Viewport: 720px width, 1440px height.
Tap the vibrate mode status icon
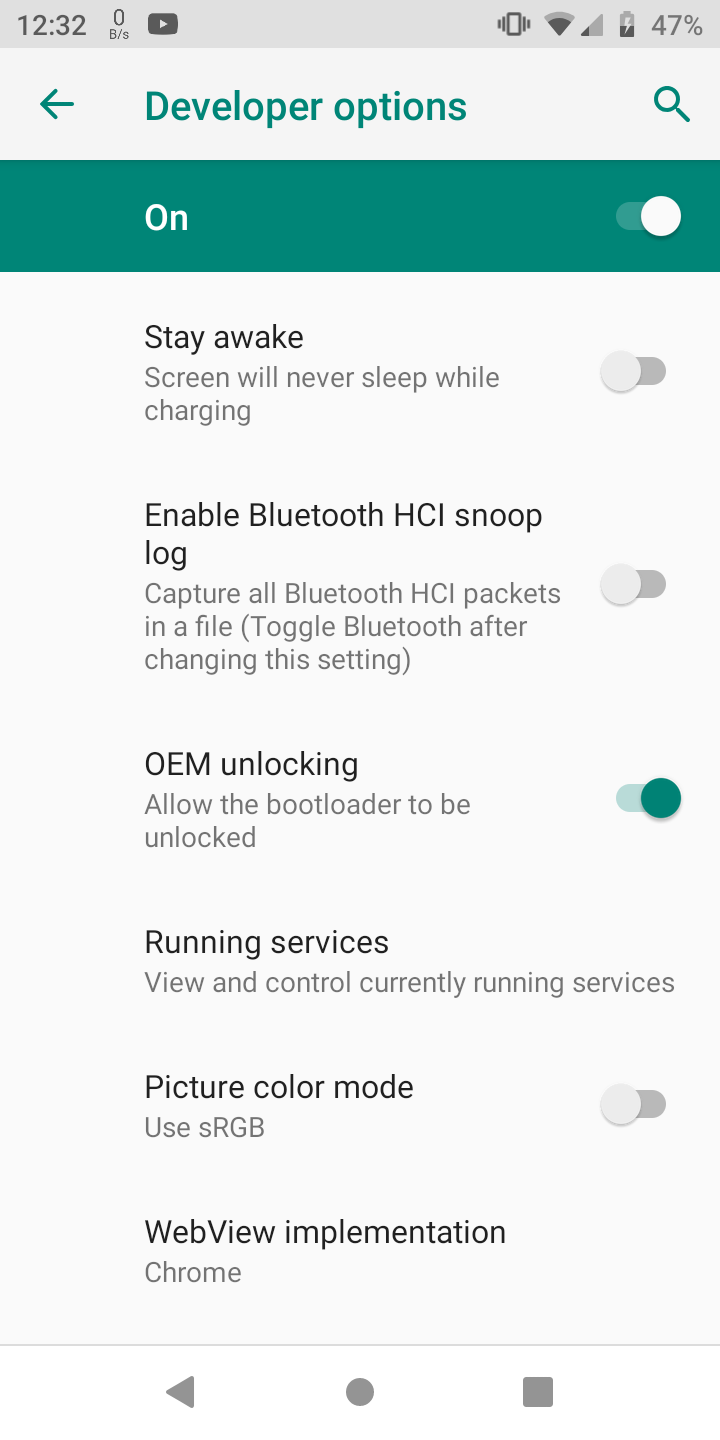(x=512, y=24)
